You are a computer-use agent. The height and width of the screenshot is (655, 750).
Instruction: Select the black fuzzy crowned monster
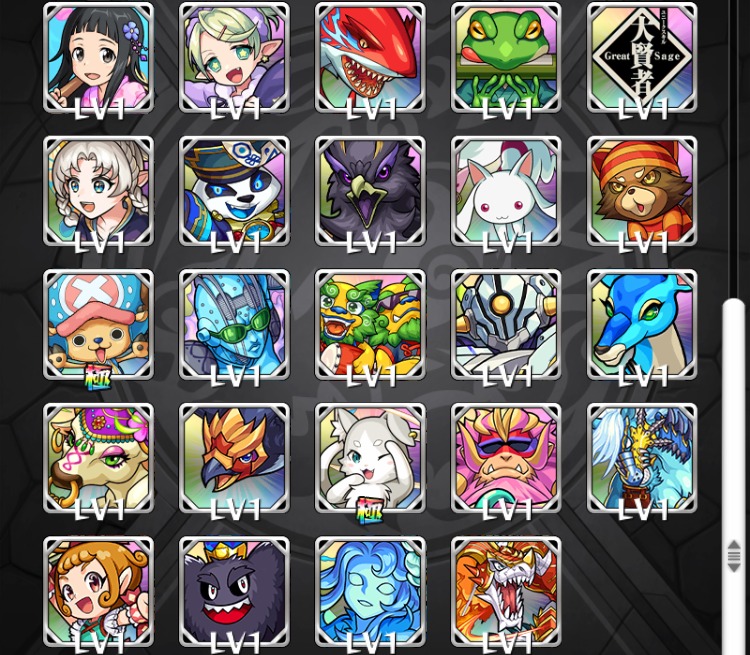234,591
